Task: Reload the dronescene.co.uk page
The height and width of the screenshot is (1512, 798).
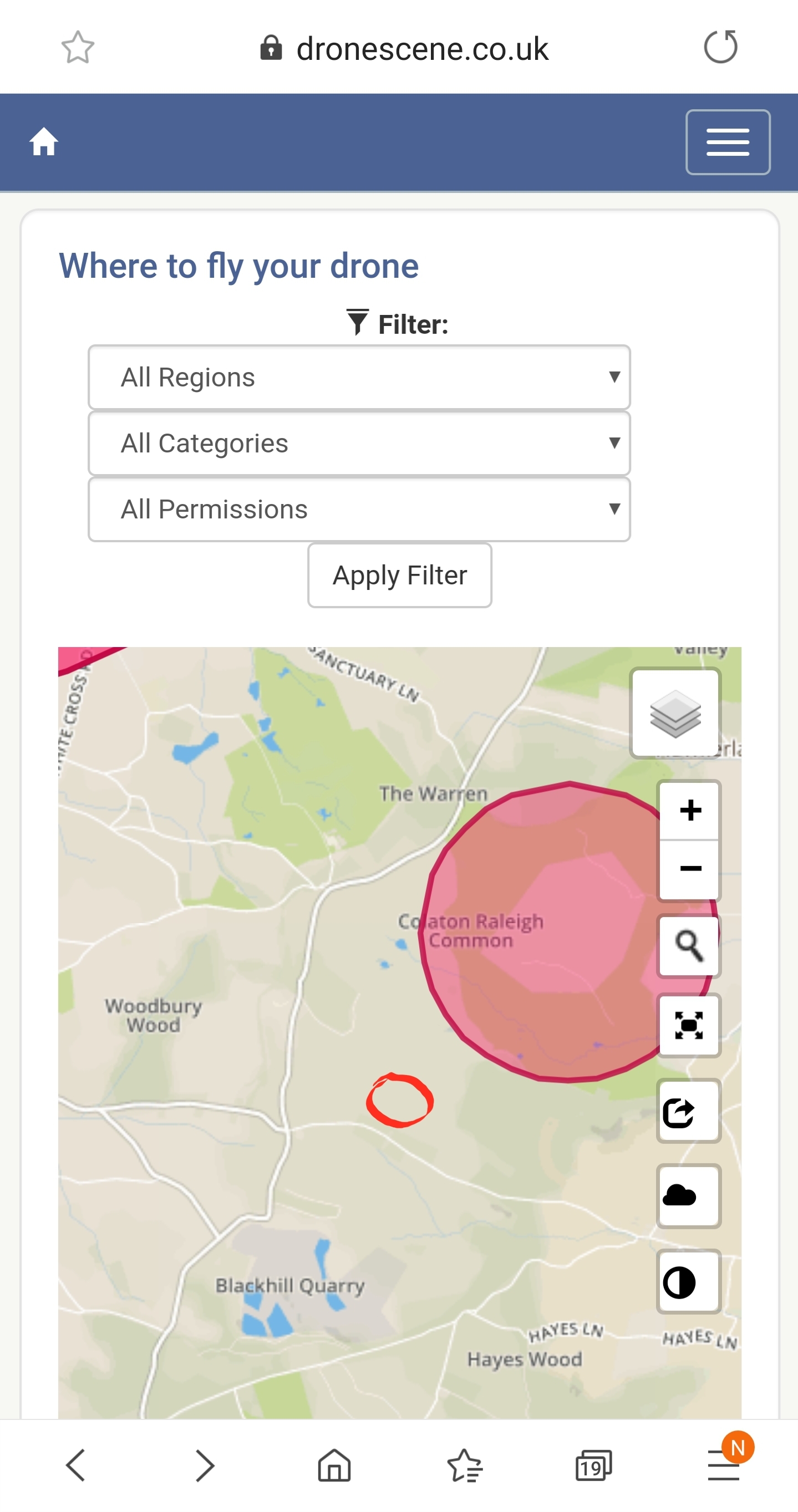Action: [x=720, y=47]
